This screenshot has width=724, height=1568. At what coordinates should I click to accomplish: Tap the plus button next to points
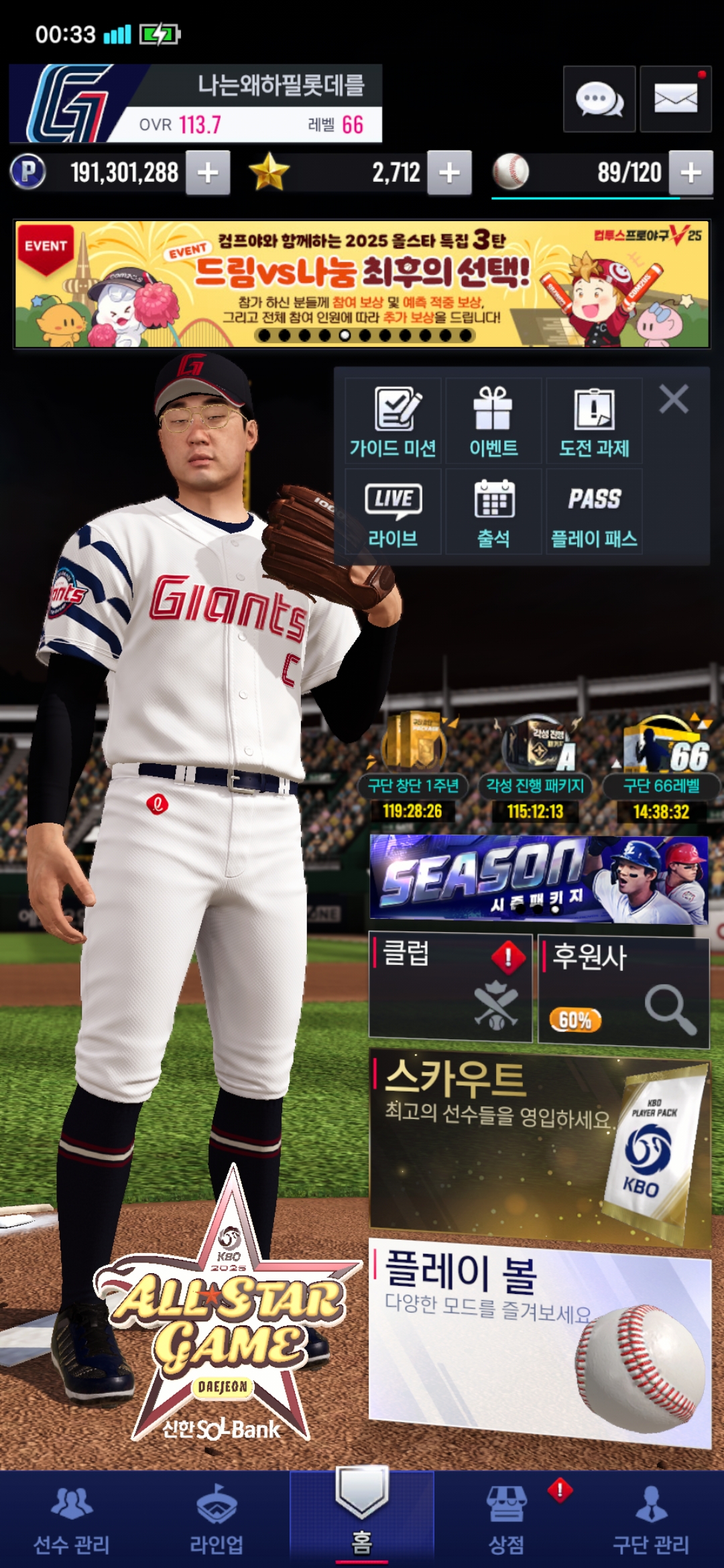click(x=208, y=173)
